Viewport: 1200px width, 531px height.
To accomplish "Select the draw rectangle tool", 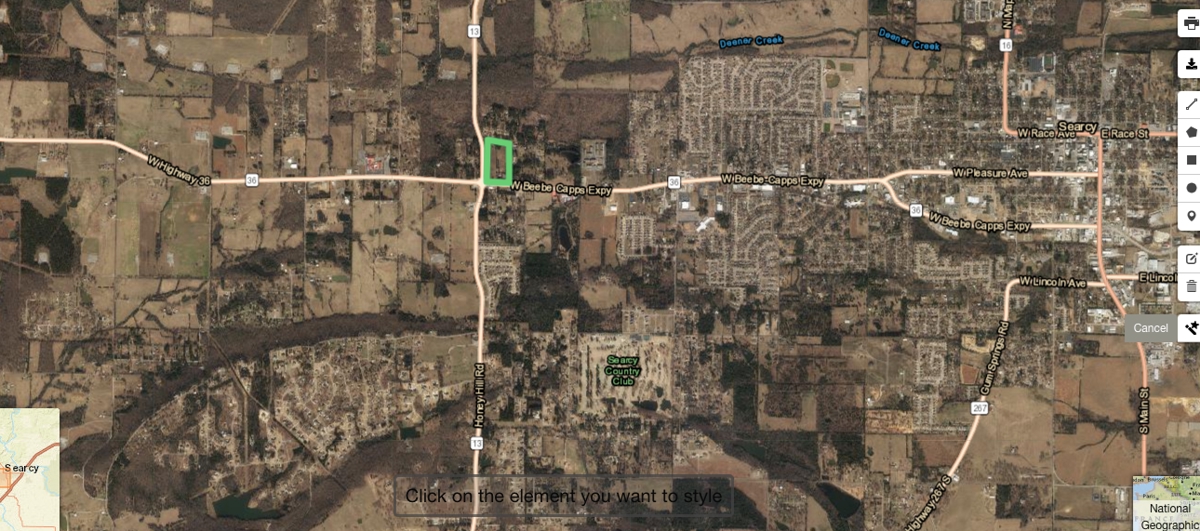I will 1191,159.
